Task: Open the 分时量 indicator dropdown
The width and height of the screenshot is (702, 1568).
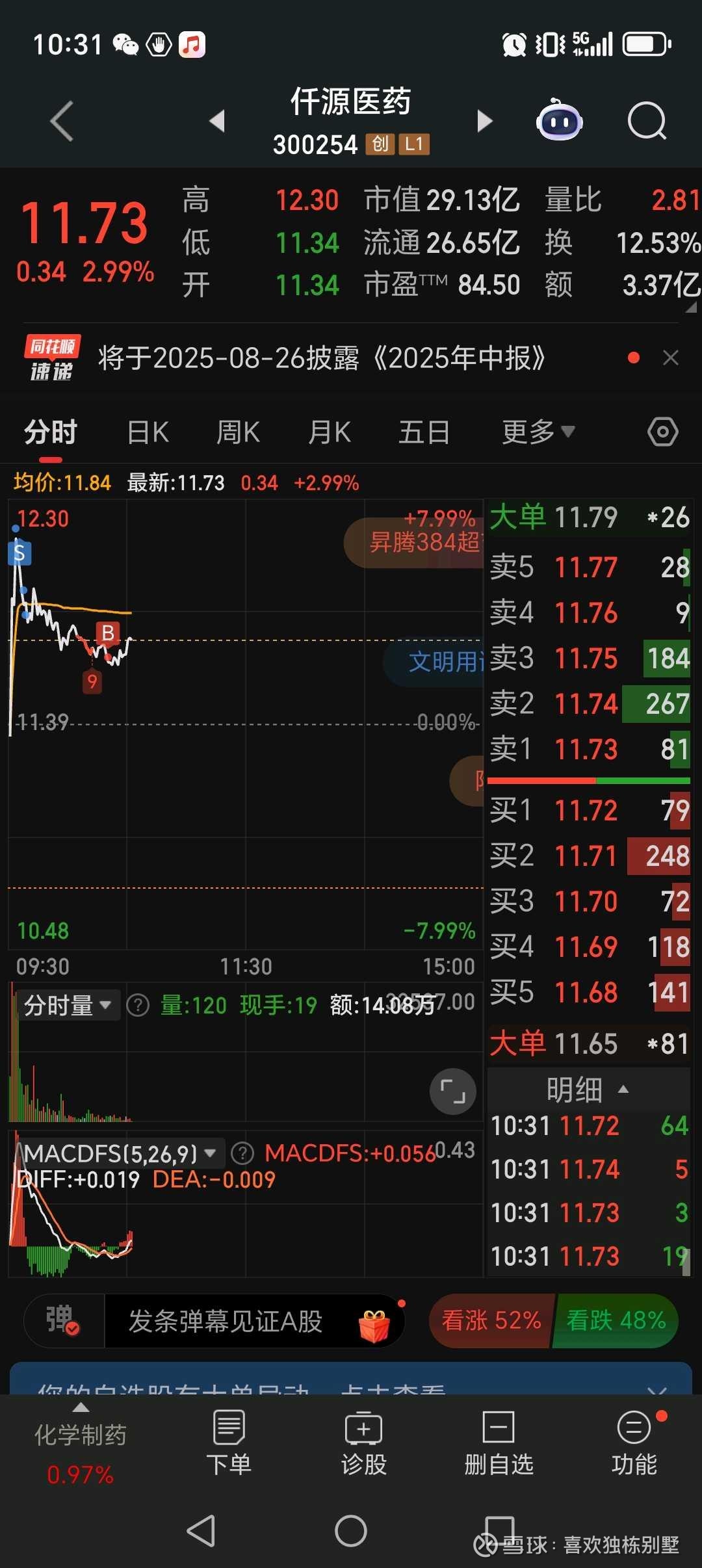Action: pyautogui.click(x=67, y=1006)
